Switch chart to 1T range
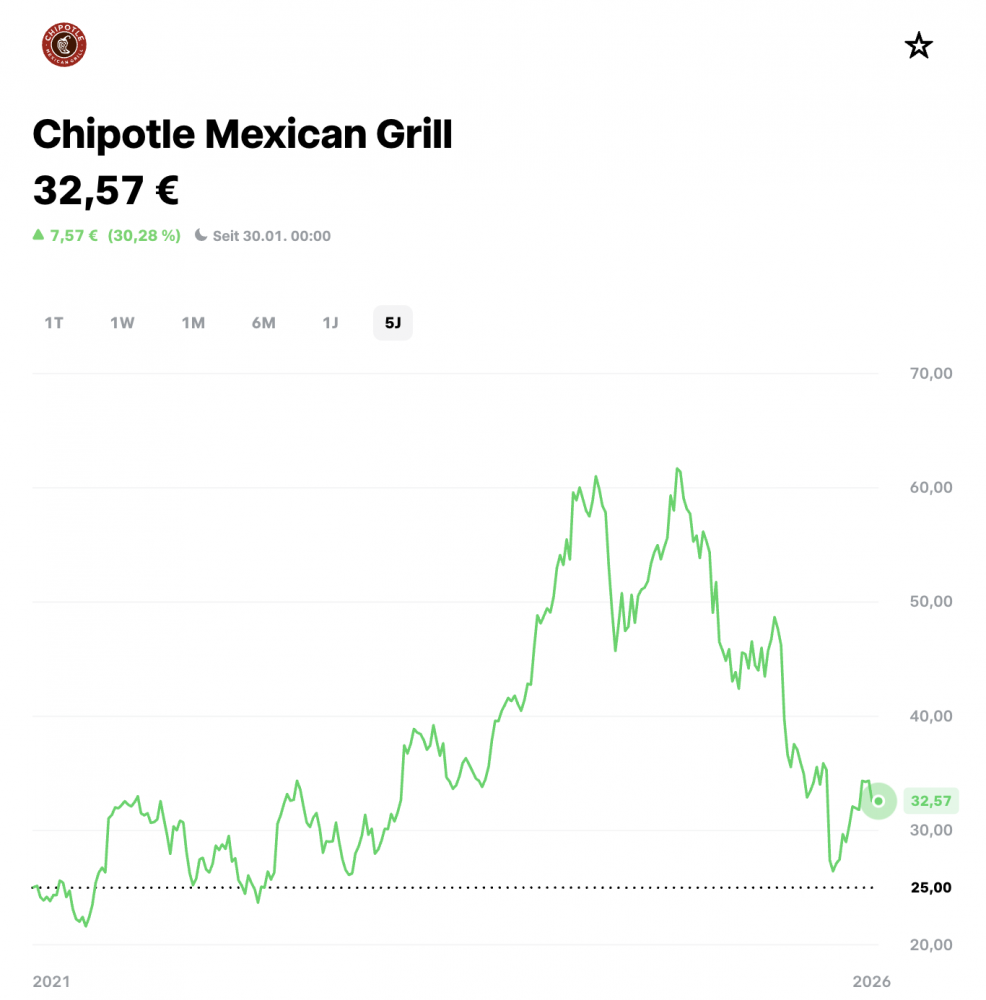 54,323
